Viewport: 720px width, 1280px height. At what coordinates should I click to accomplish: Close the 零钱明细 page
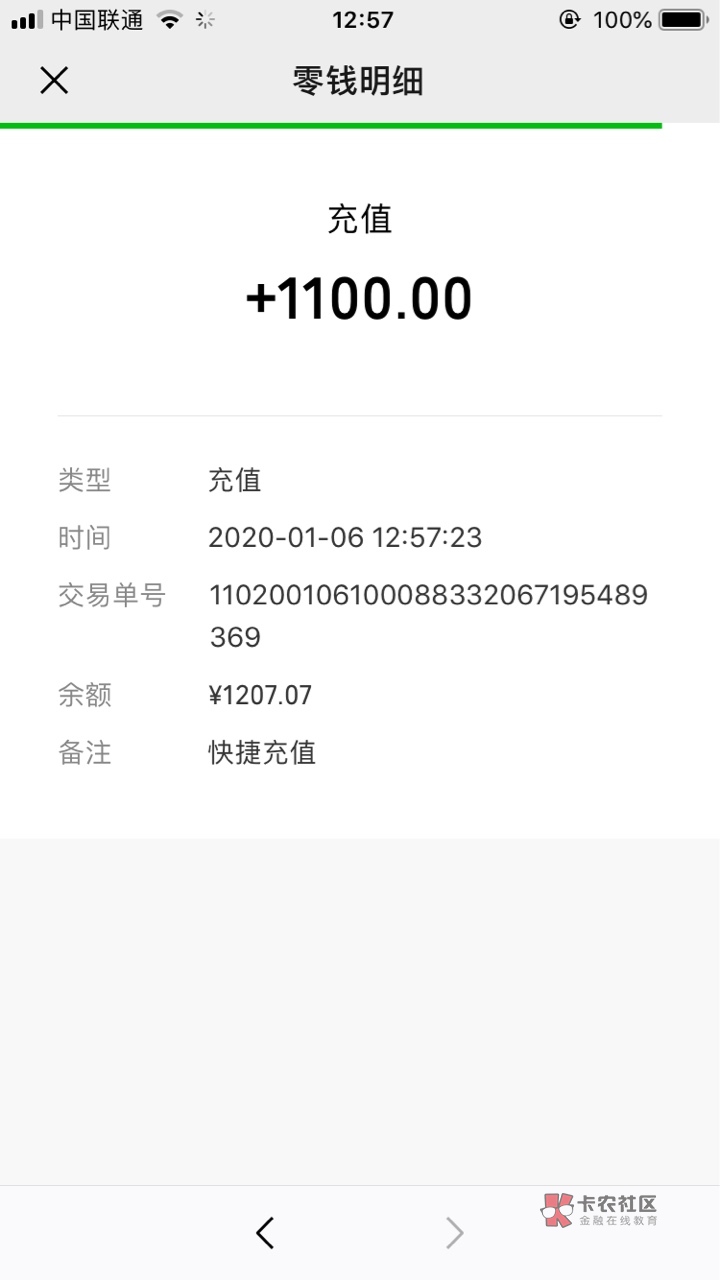click(x=54, y=80)
